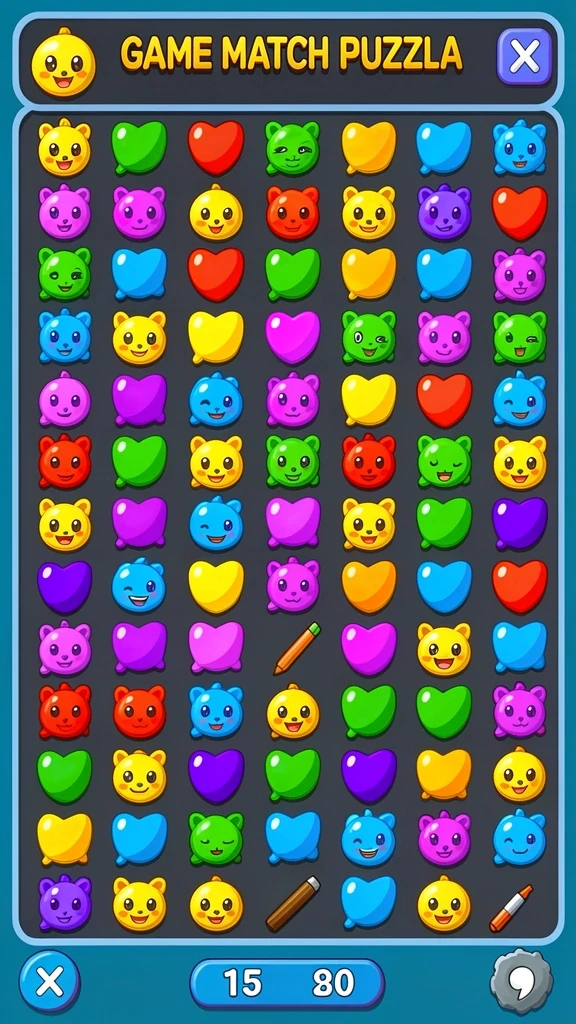Select the brown pencil piece
Screen dimensions: 576x1024
coord(293,904)
